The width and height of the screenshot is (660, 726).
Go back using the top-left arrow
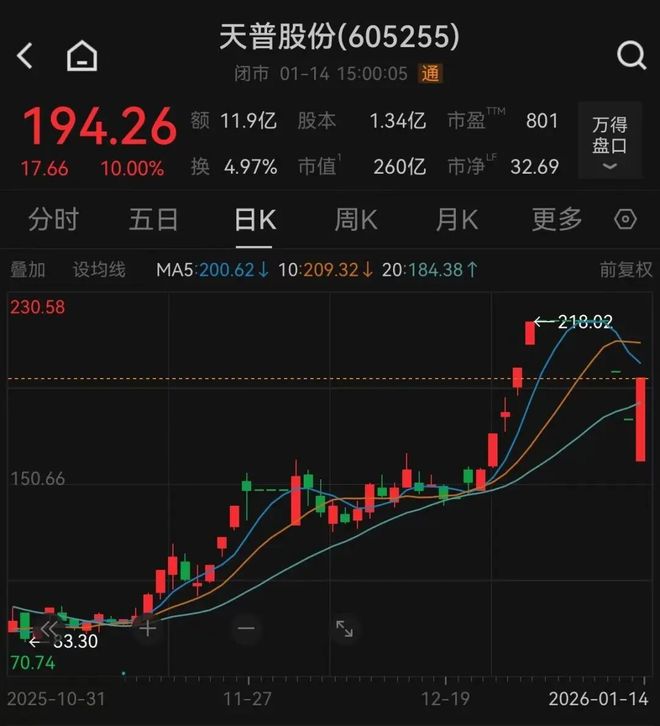[26, 56]
